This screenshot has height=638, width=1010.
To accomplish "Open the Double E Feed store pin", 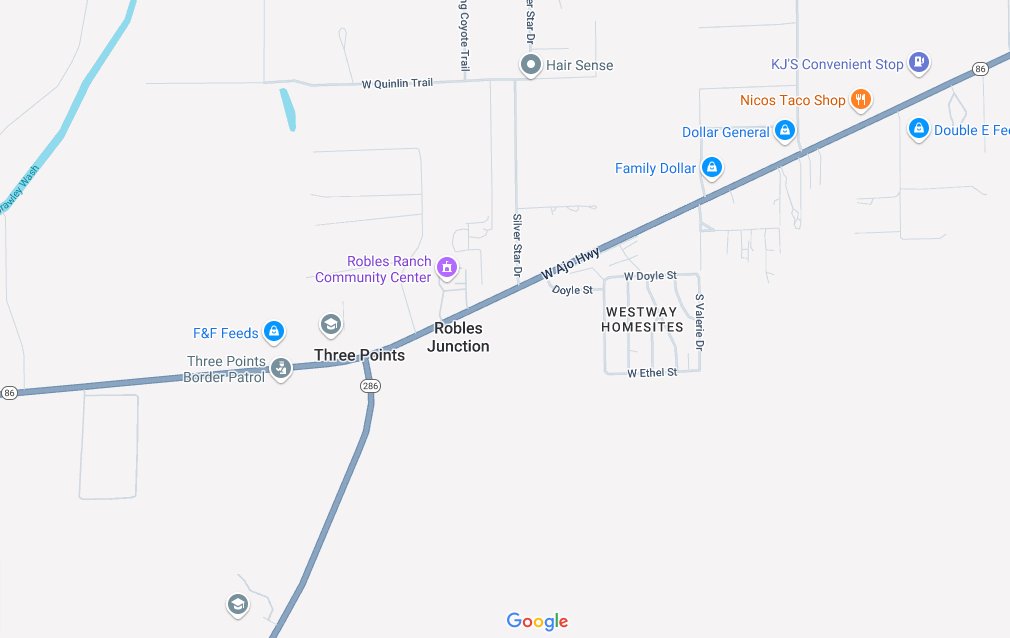I will (x=918, y=129).
